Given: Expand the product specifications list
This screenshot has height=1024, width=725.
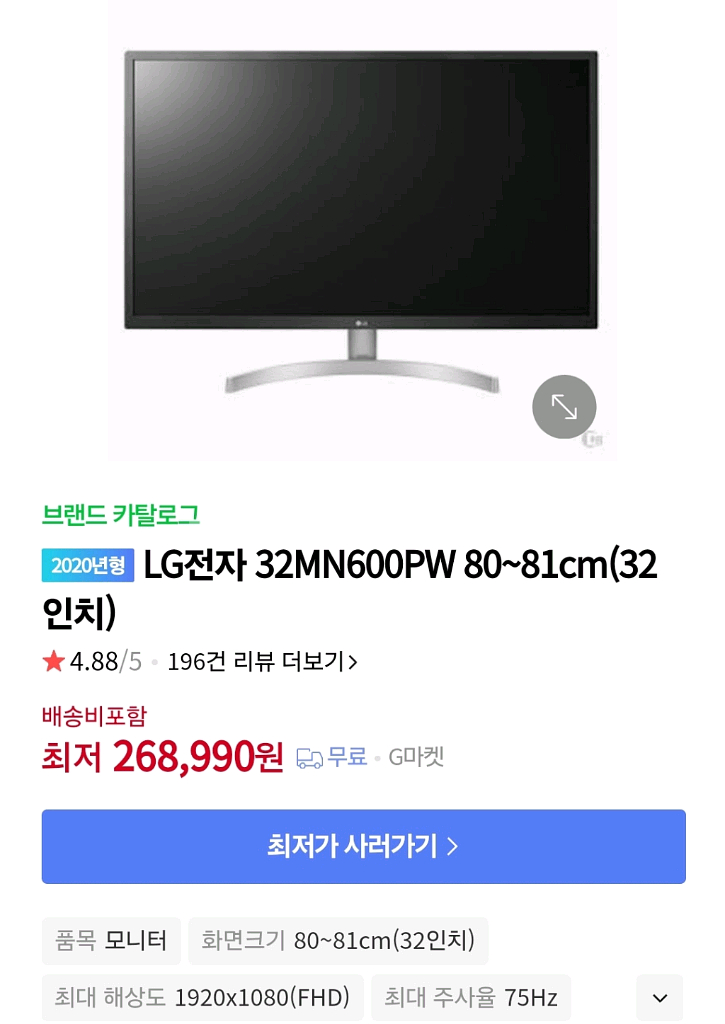Looking at the screenshot, I should pyautogui.click(x=659, y=997).
